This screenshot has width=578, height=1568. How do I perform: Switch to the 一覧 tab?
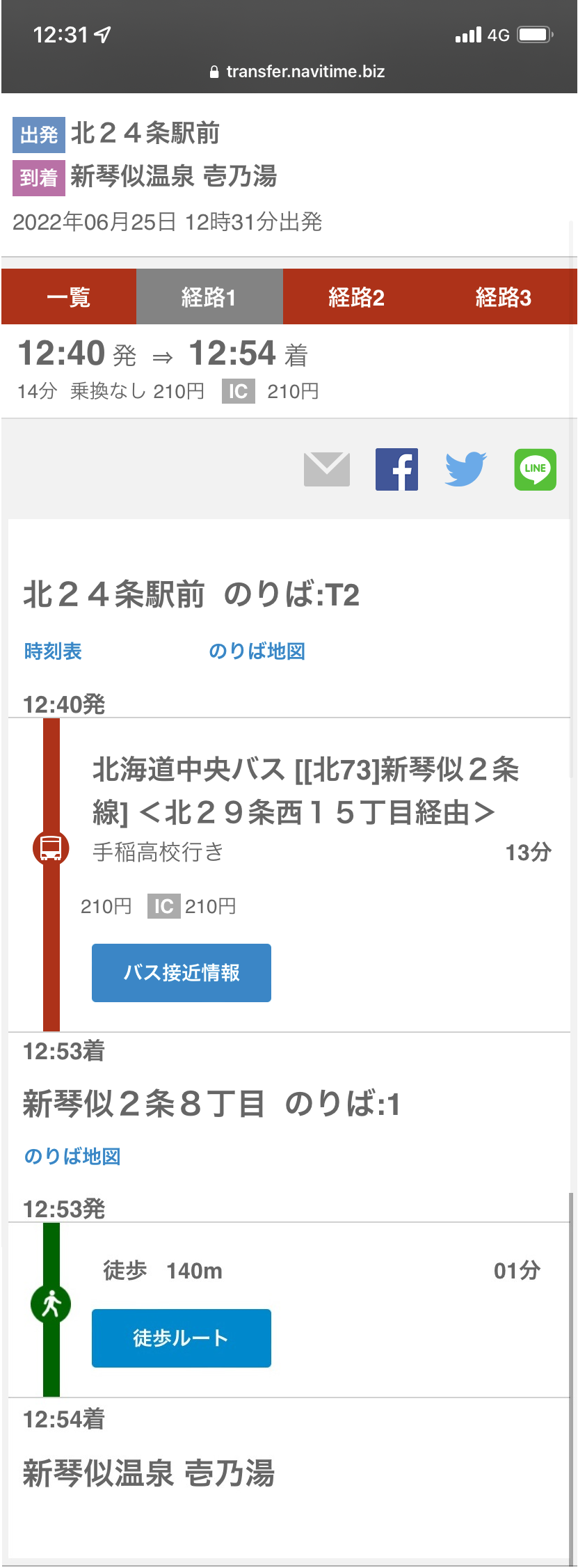68,297
